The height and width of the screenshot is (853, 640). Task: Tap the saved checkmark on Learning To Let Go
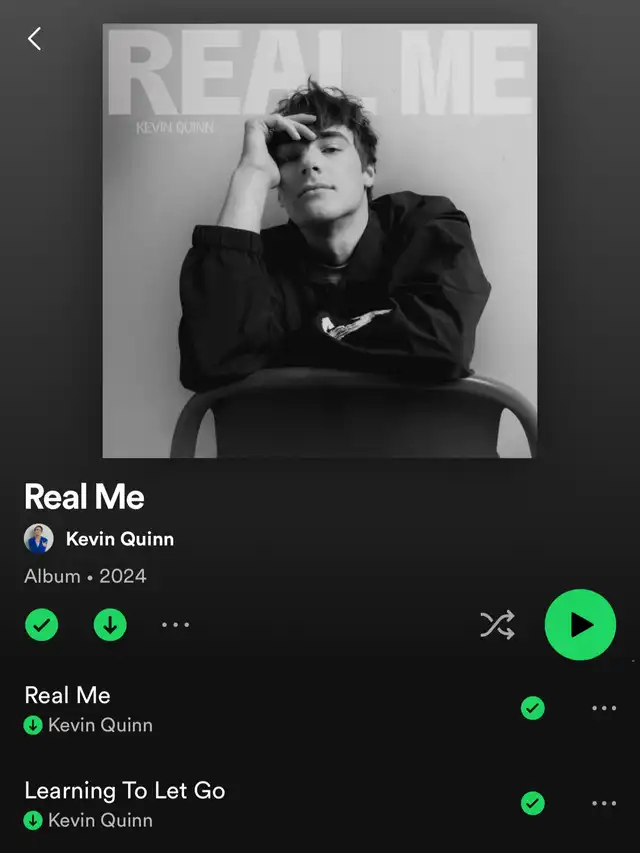pos(533,803)
